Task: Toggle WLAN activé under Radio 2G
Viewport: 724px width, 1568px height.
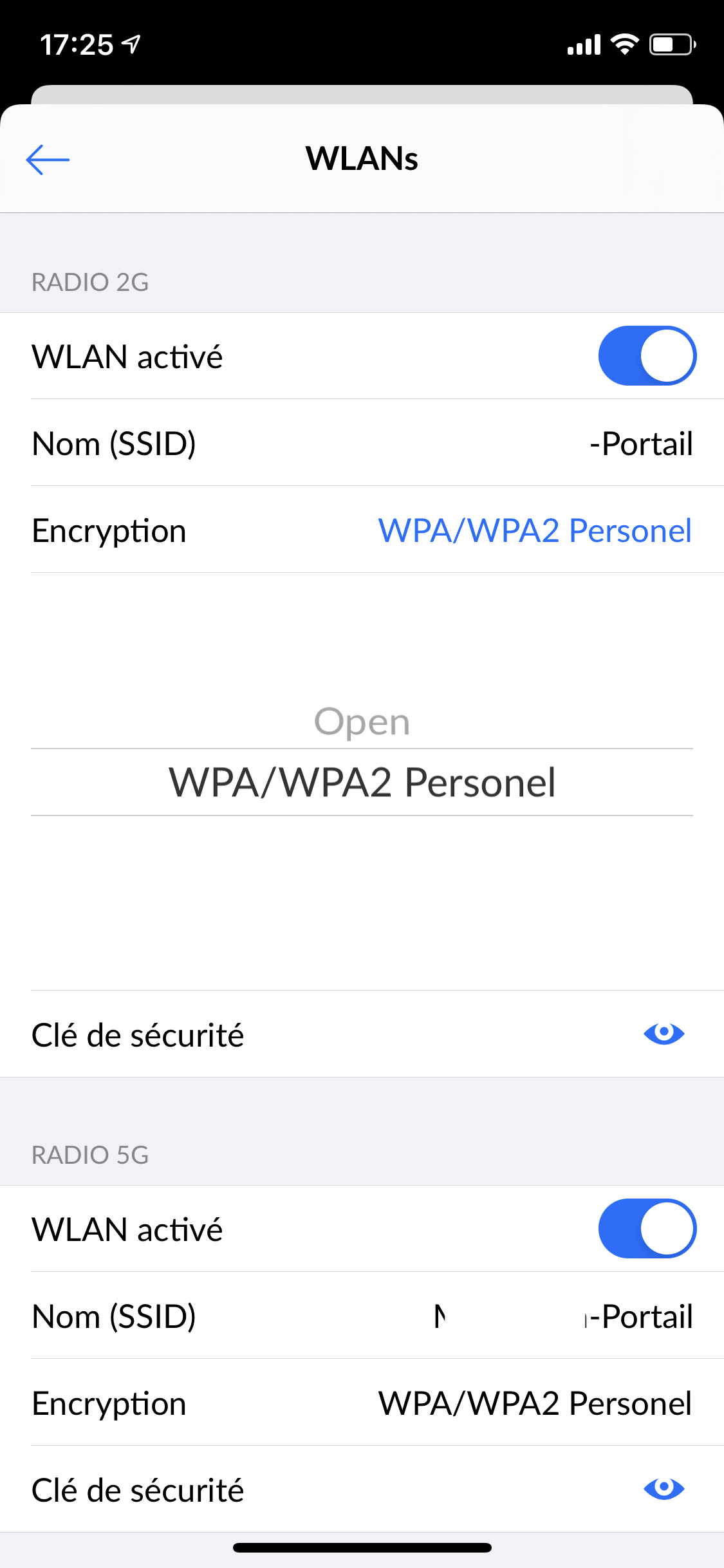Action: point(647,356)
